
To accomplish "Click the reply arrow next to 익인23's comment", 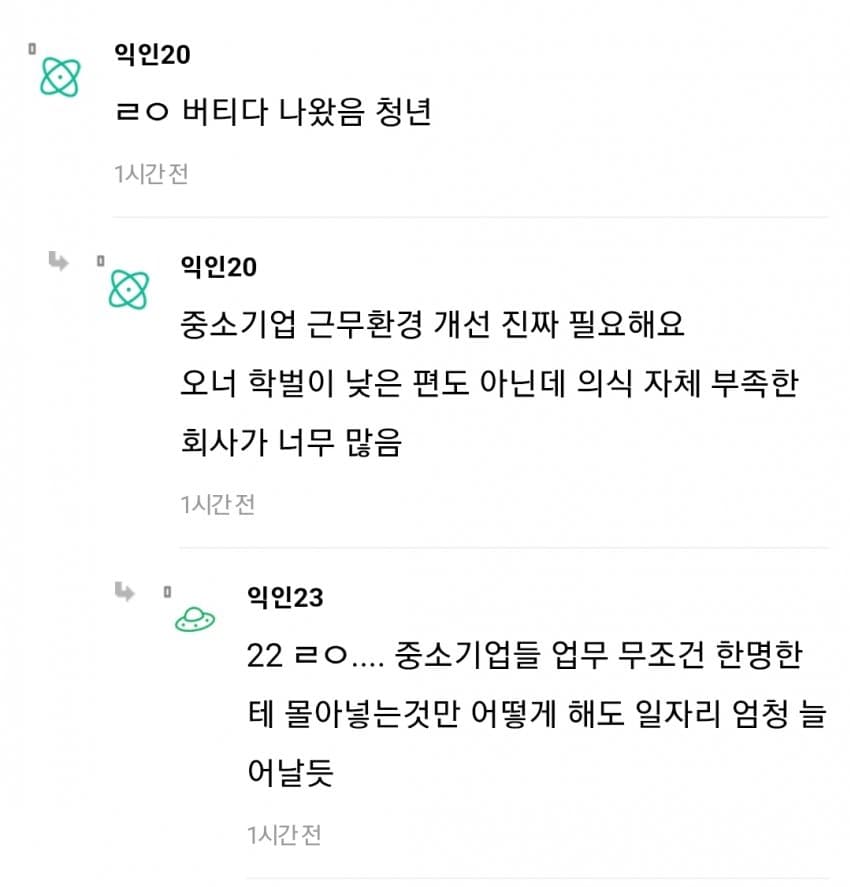I will point(125,592).
